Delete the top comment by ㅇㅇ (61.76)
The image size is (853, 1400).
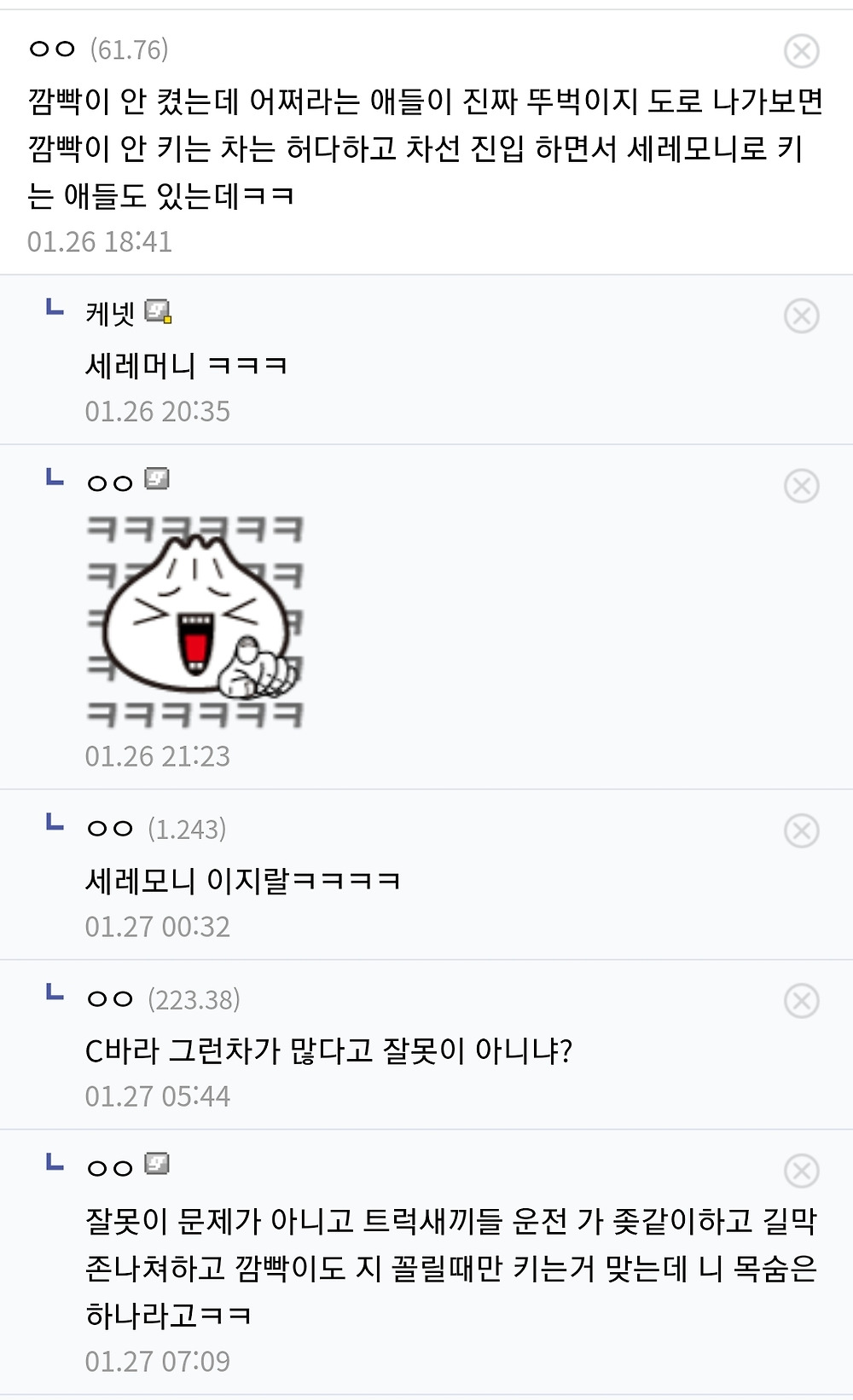point(801,51)
